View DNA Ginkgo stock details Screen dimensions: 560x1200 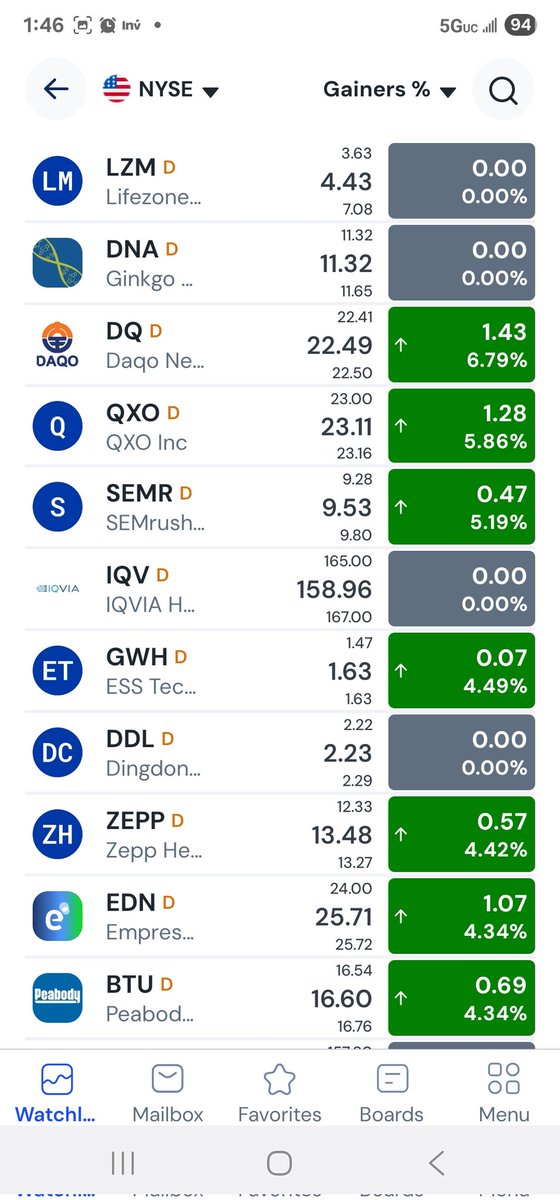pos(280,263)
